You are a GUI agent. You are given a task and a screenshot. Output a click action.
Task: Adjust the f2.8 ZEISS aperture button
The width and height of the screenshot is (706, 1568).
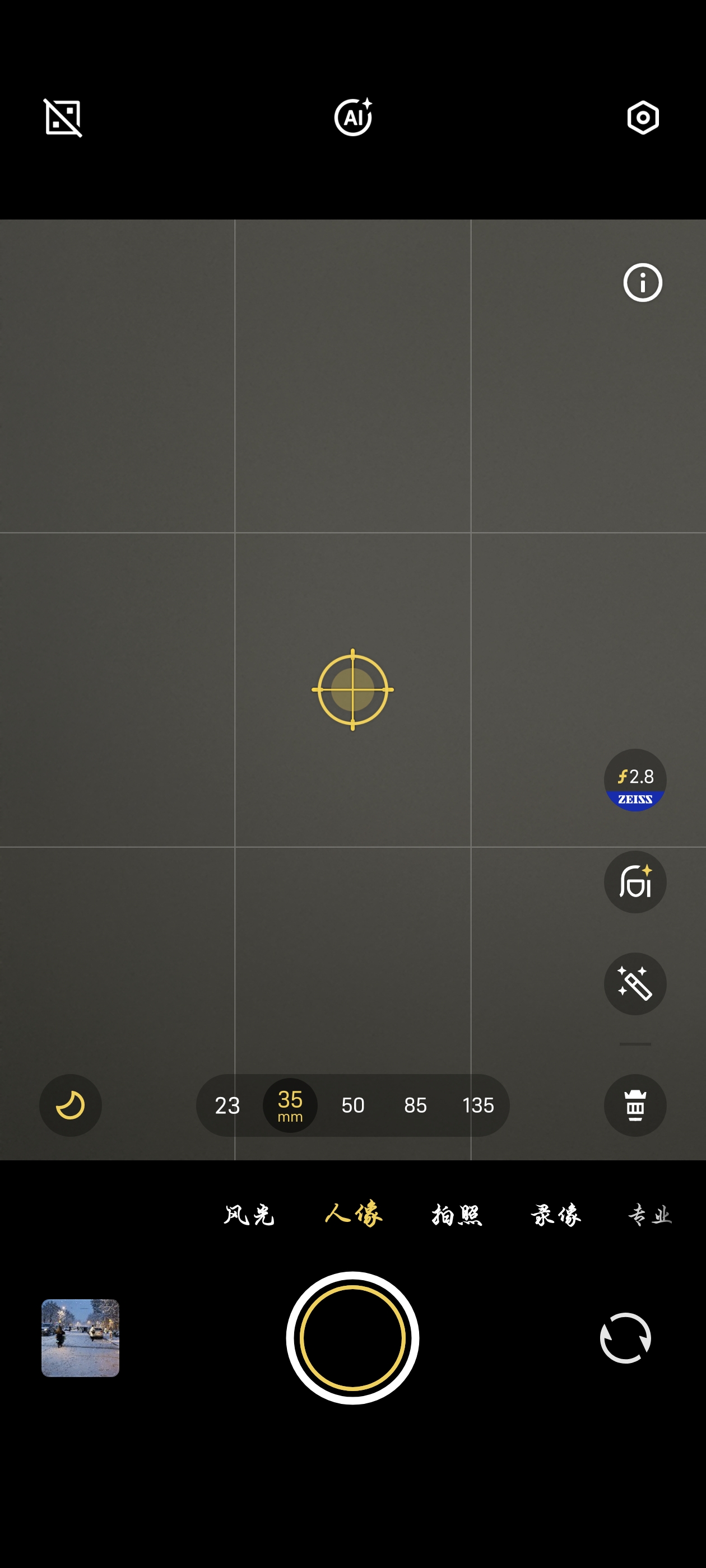tap(635, 780)
